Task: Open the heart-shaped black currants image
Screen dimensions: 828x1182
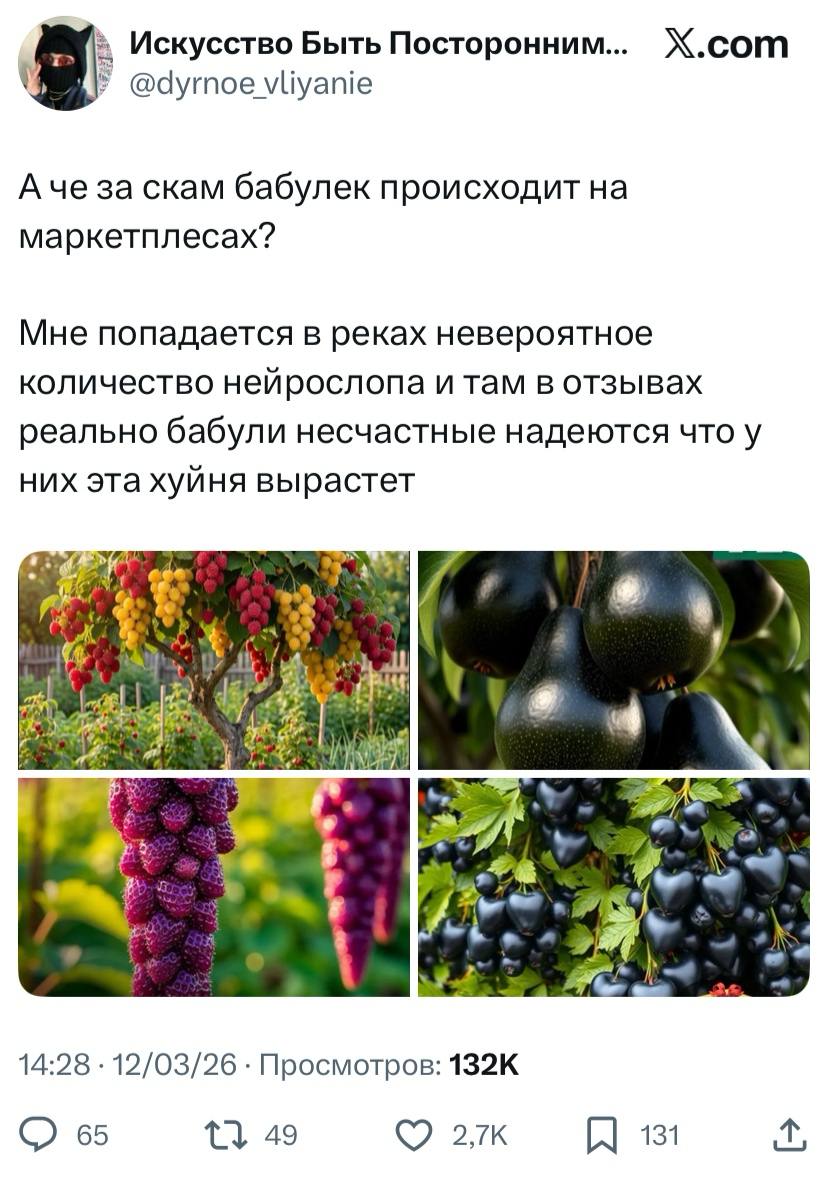Action: pyautogui.click(x=613, y=886)
